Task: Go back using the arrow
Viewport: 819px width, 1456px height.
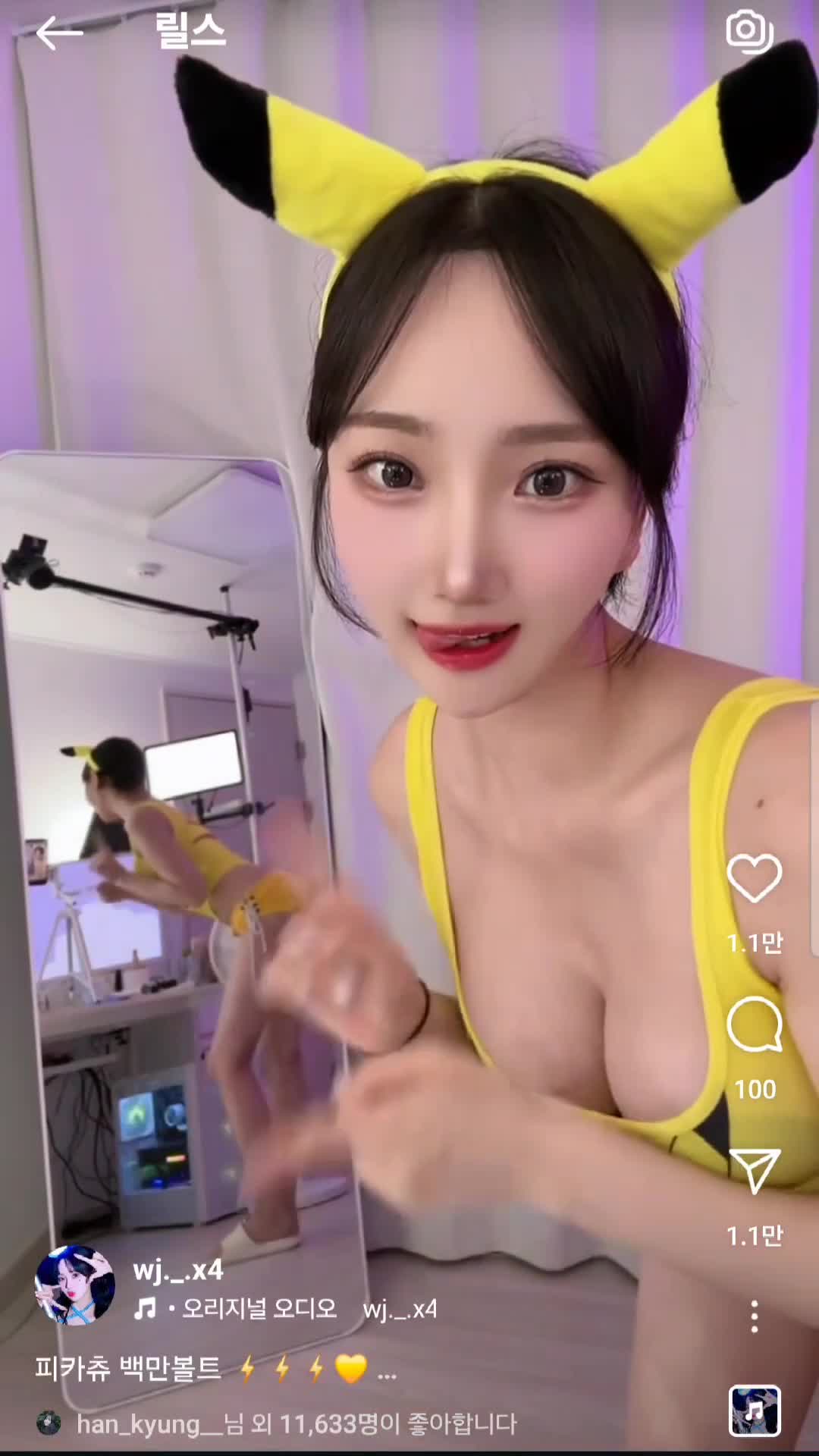Action: (59, 33)
